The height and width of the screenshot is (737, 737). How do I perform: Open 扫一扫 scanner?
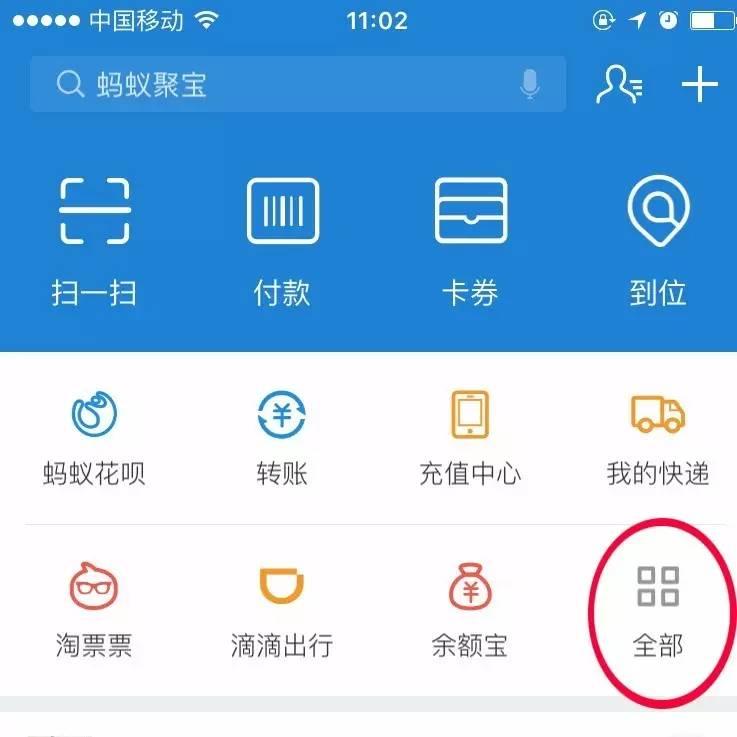click(94, 240)
